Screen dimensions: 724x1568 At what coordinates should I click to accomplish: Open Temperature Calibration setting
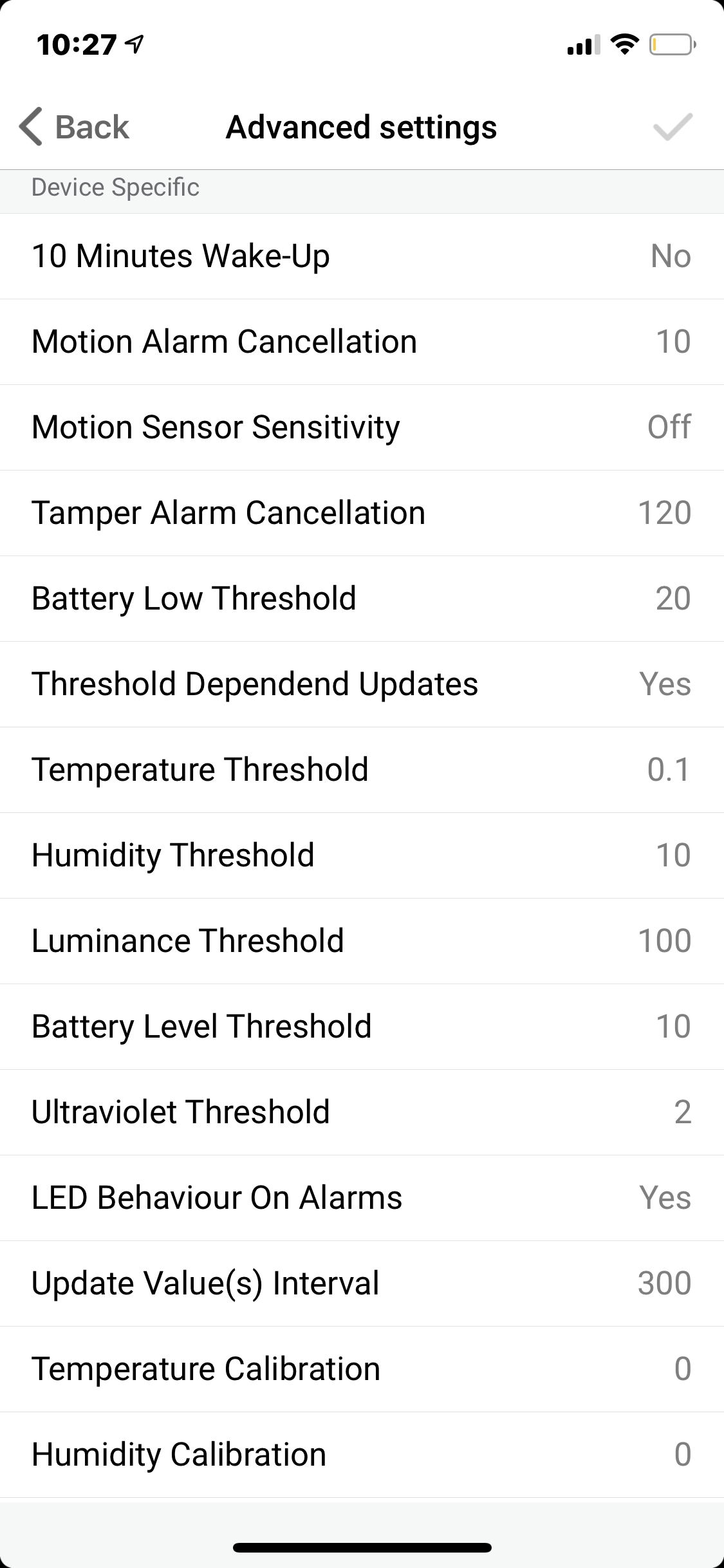click(362, 1369)
